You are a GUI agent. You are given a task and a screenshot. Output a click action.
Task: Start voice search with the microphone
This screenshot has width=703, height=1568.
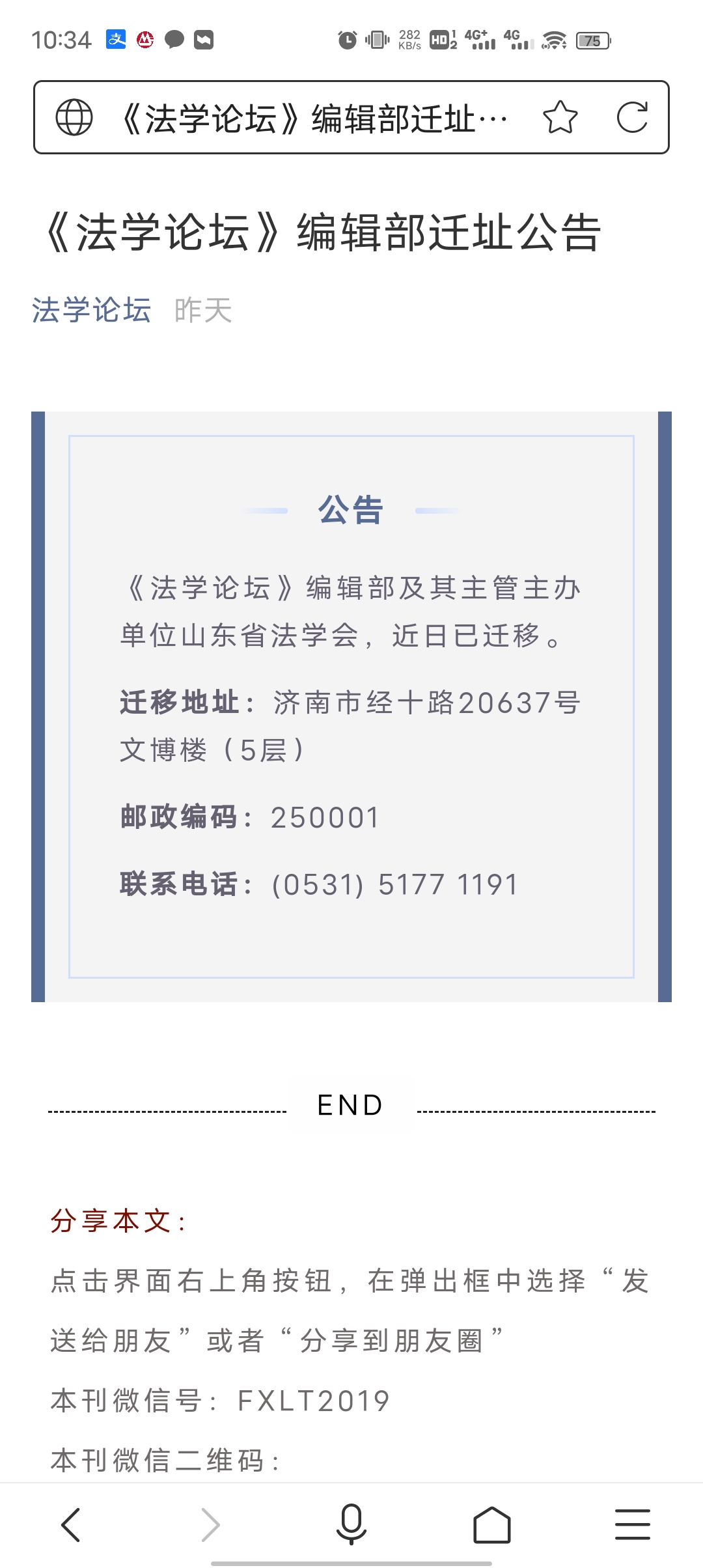(x=351, y=1524)
